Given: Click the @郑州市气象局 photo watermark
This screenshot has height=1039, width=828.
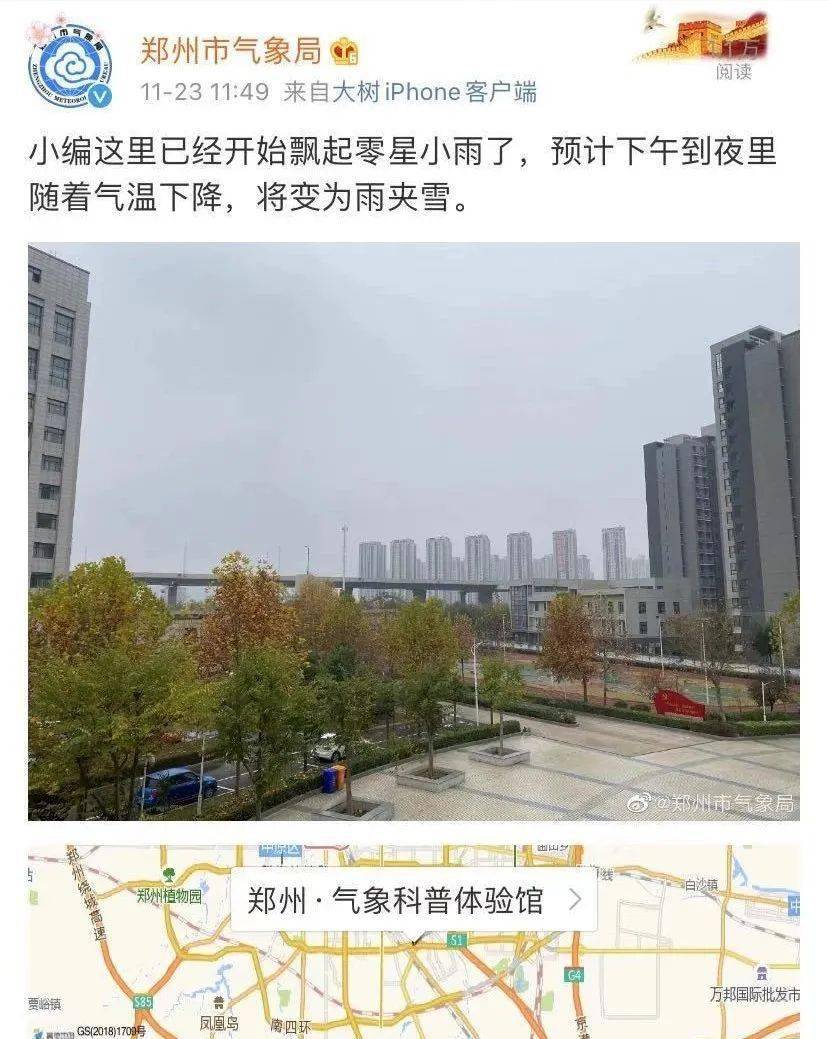Looking at the screenshot, I should click(x=716, y=804).
